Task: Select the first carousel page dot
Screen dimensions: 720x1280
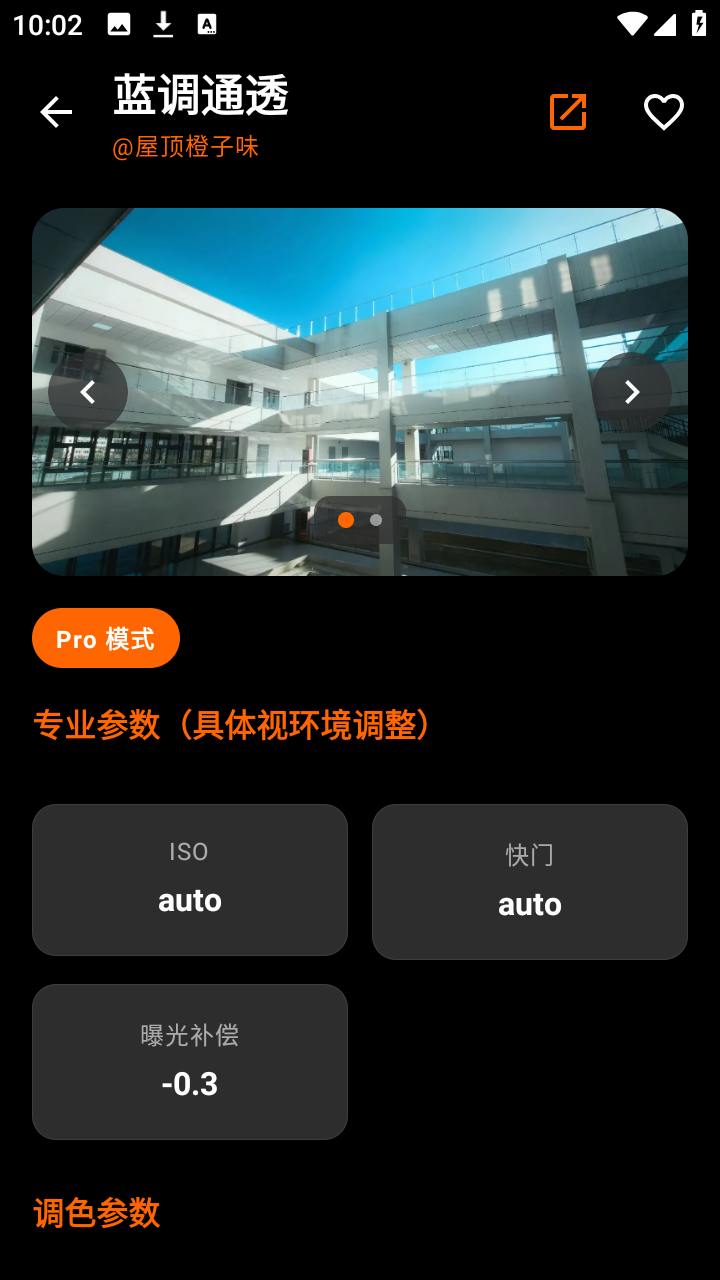Action: pyautogui.click(x=346, y=521)
